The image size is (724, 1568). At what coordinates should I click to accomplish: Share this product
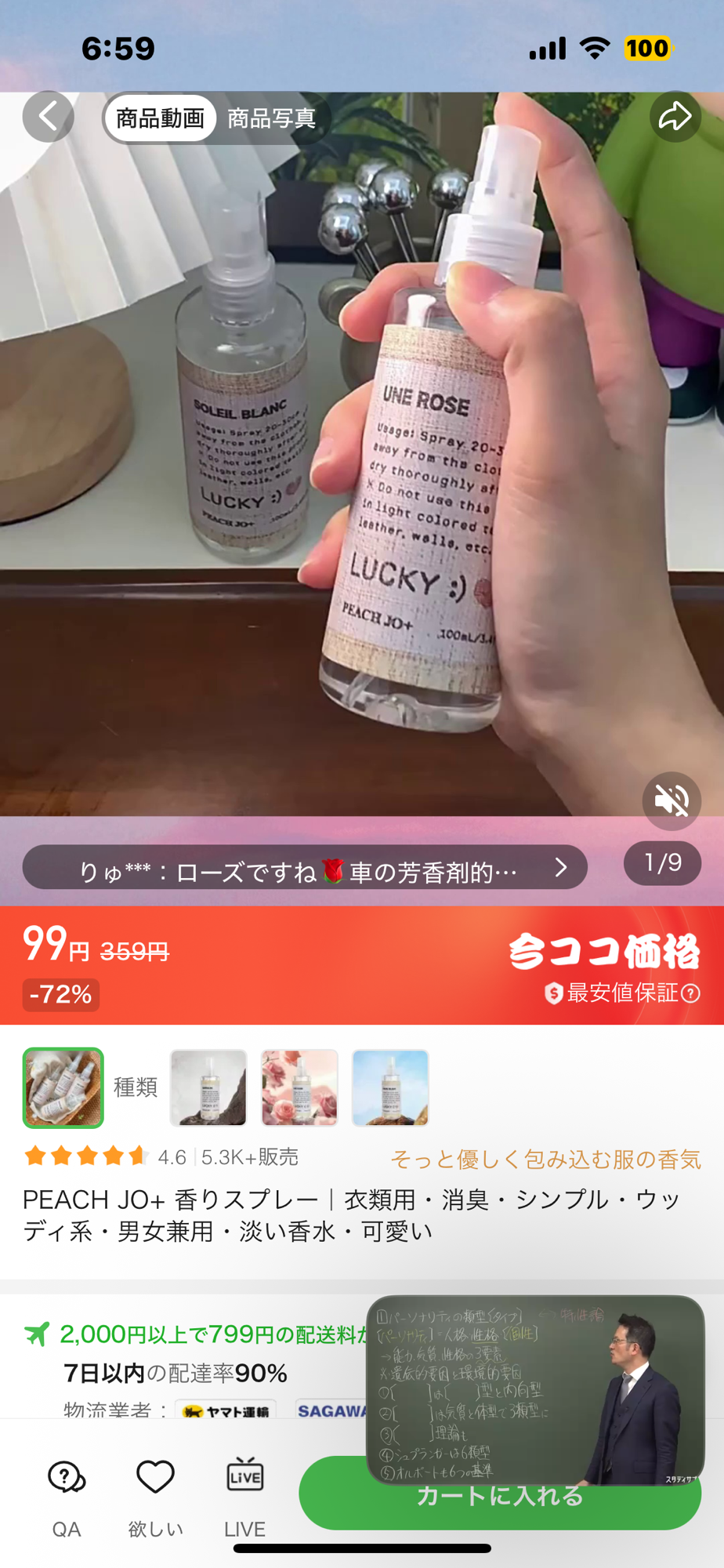675,117
